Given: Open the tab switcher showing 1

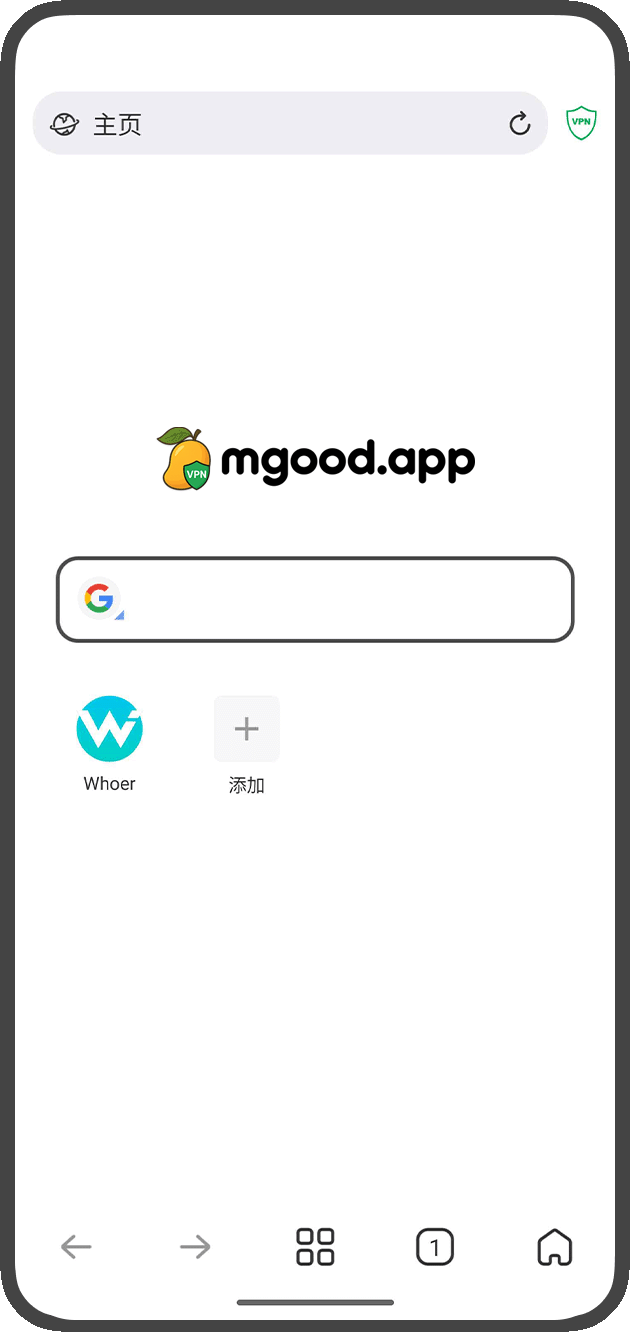Looking at the screenshot, I should pos(434,1247).
